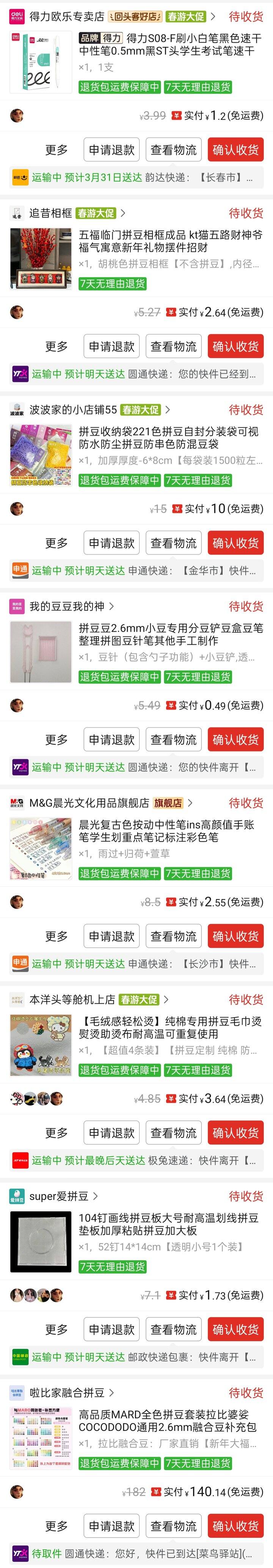
Task: Open the M&G晨光文化用品旗舰店 store
Action: pyautogui.click(x=89, y=803)
